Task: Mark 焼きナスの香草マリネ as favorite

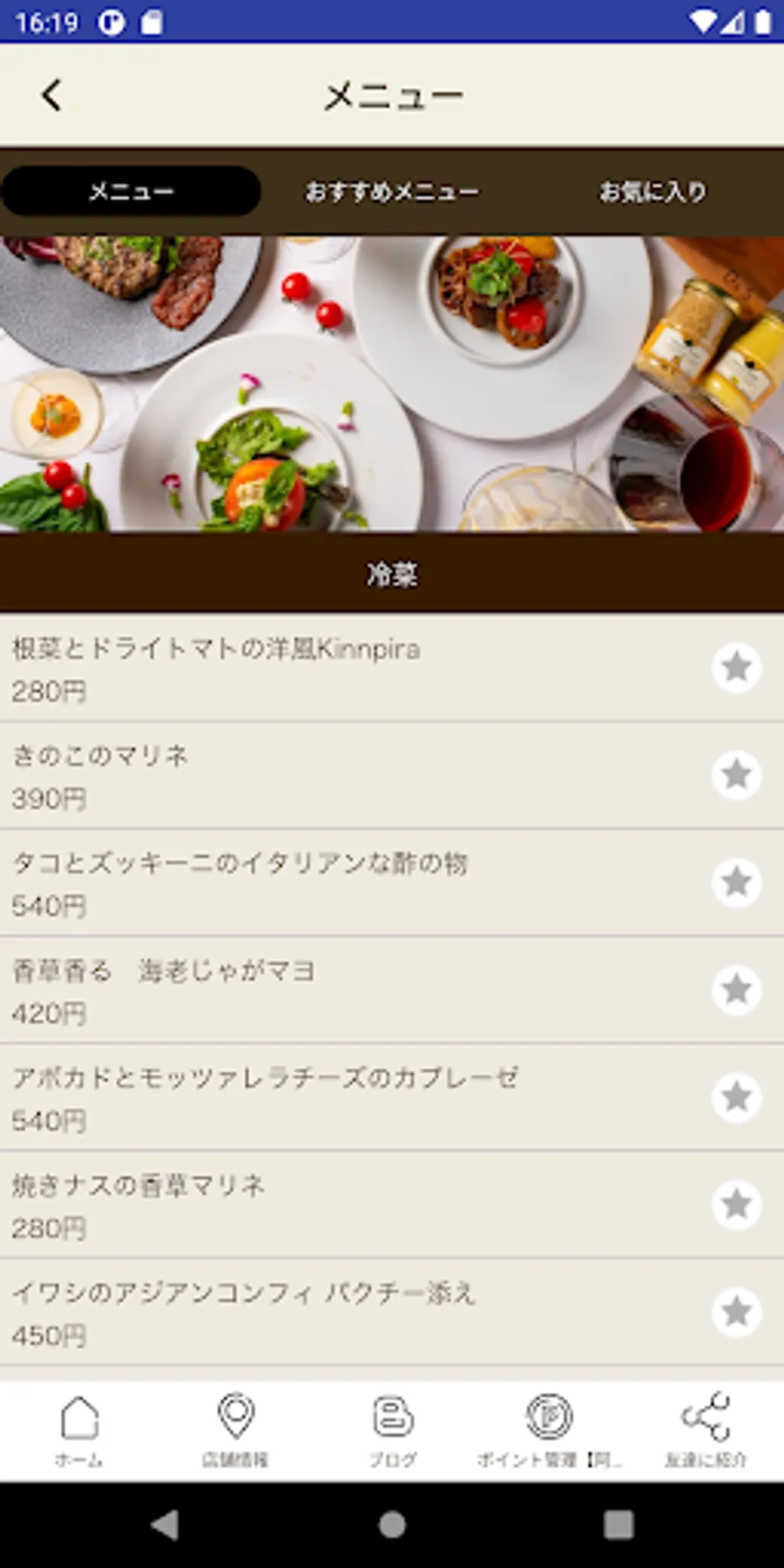Action: [736, 1205]
